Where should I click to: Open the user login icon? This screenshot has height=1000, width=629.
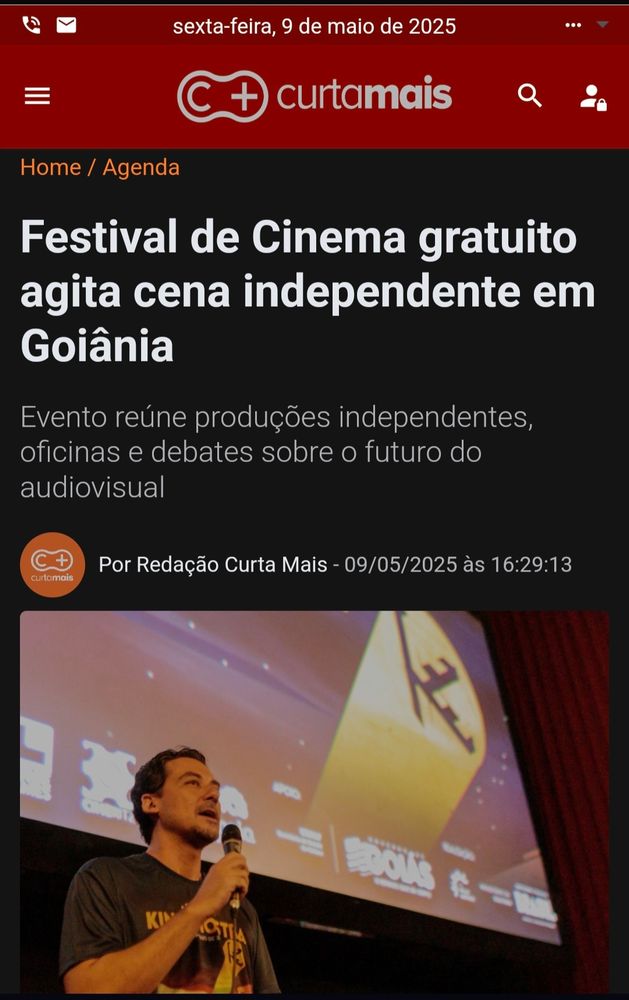click(593, 97)
